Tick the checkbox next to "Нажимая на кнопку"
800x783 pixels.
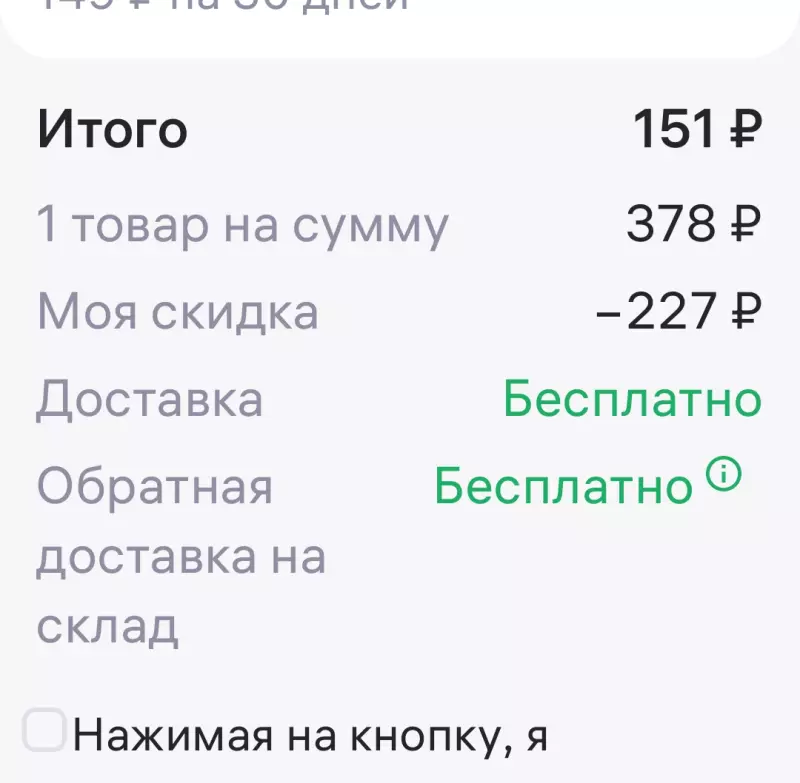click(x=45, y=731)
